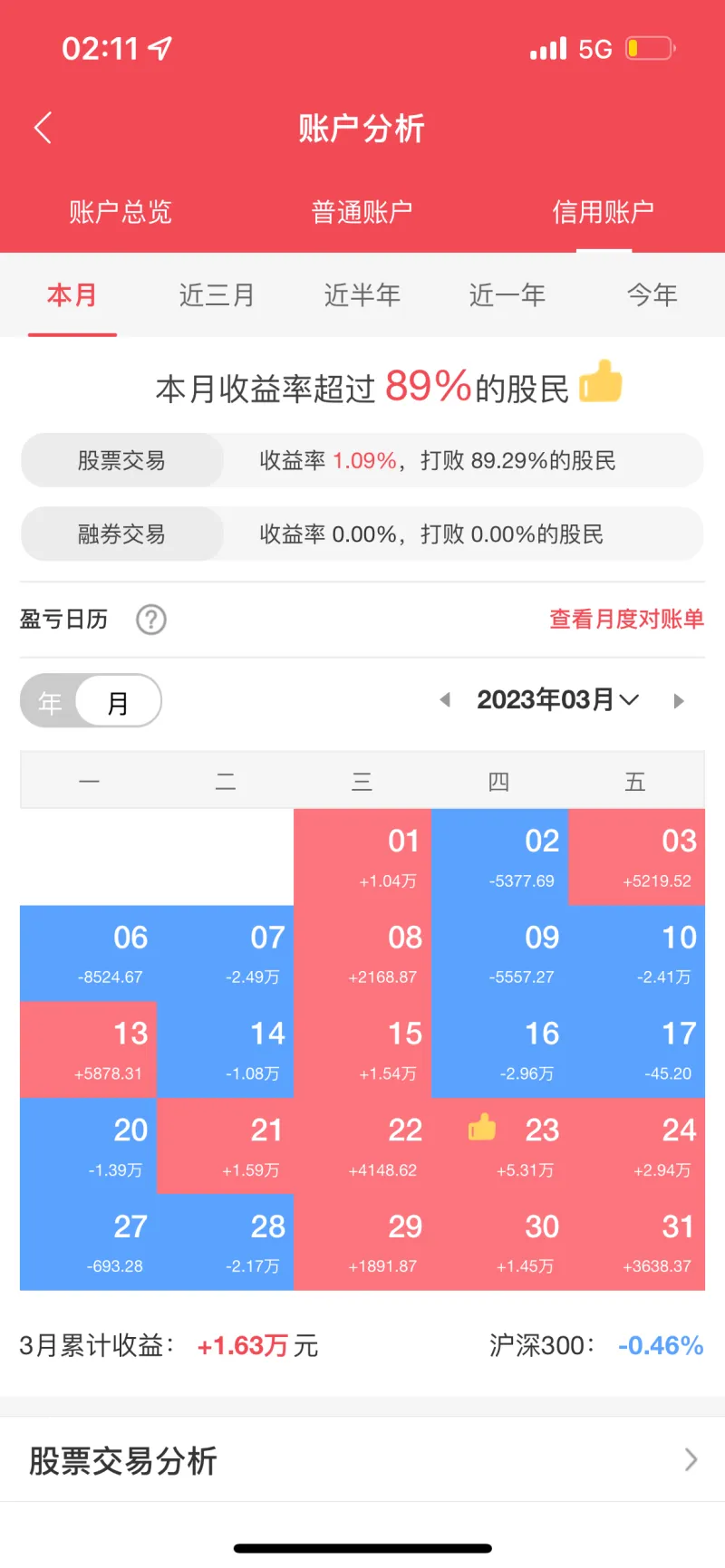This screenshot has width=725, height=1568.
Task: Go to the previous month arrow
Action: click(445, 700)
